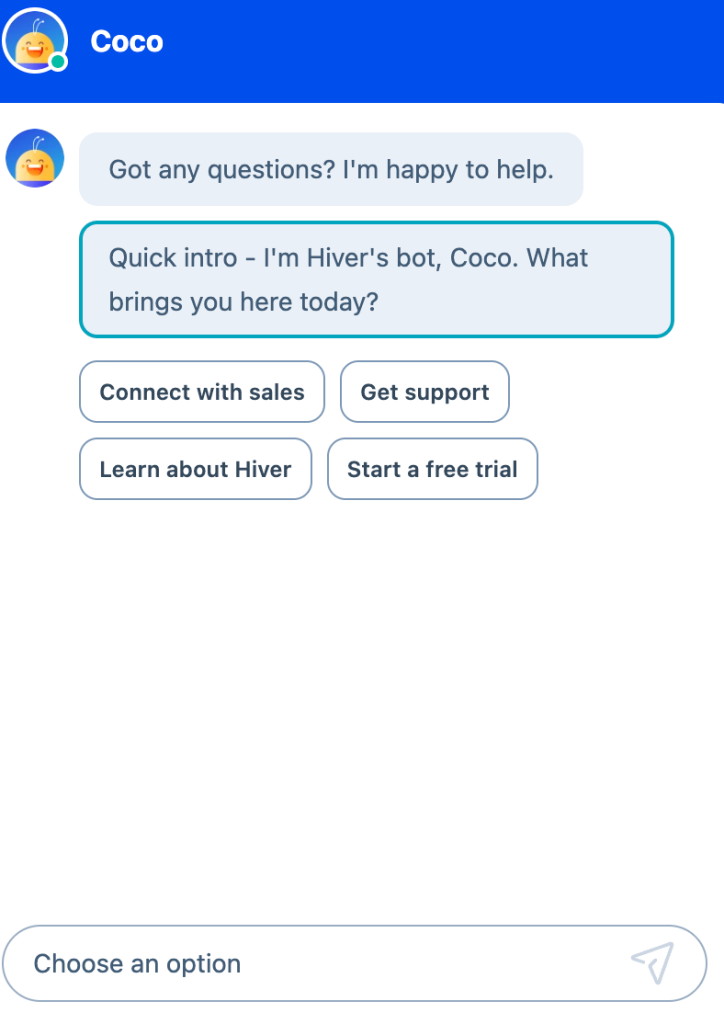Click the greeting message bubble from Coco
This screenshot has height=1024, width=724.
pos(331,169)
